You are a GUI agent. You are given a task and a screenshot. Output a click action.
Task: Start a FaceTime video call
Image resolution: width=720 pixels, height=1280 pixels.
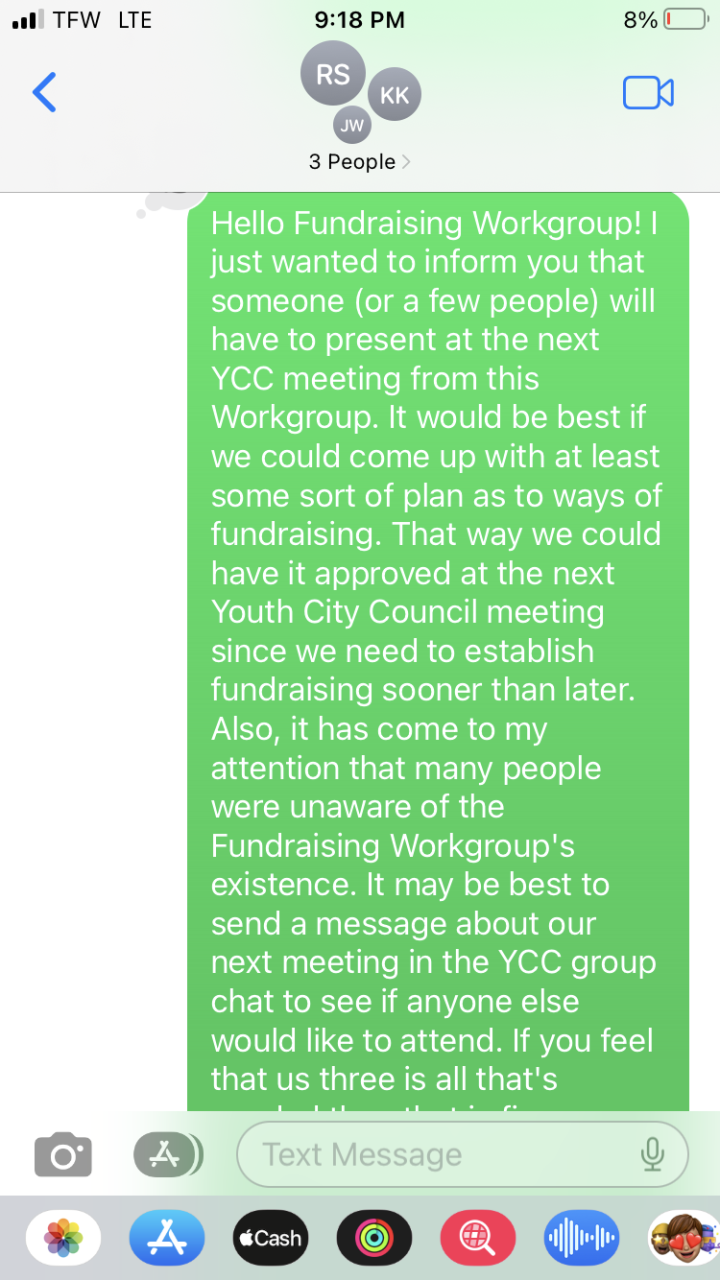[x=648, y=93]
